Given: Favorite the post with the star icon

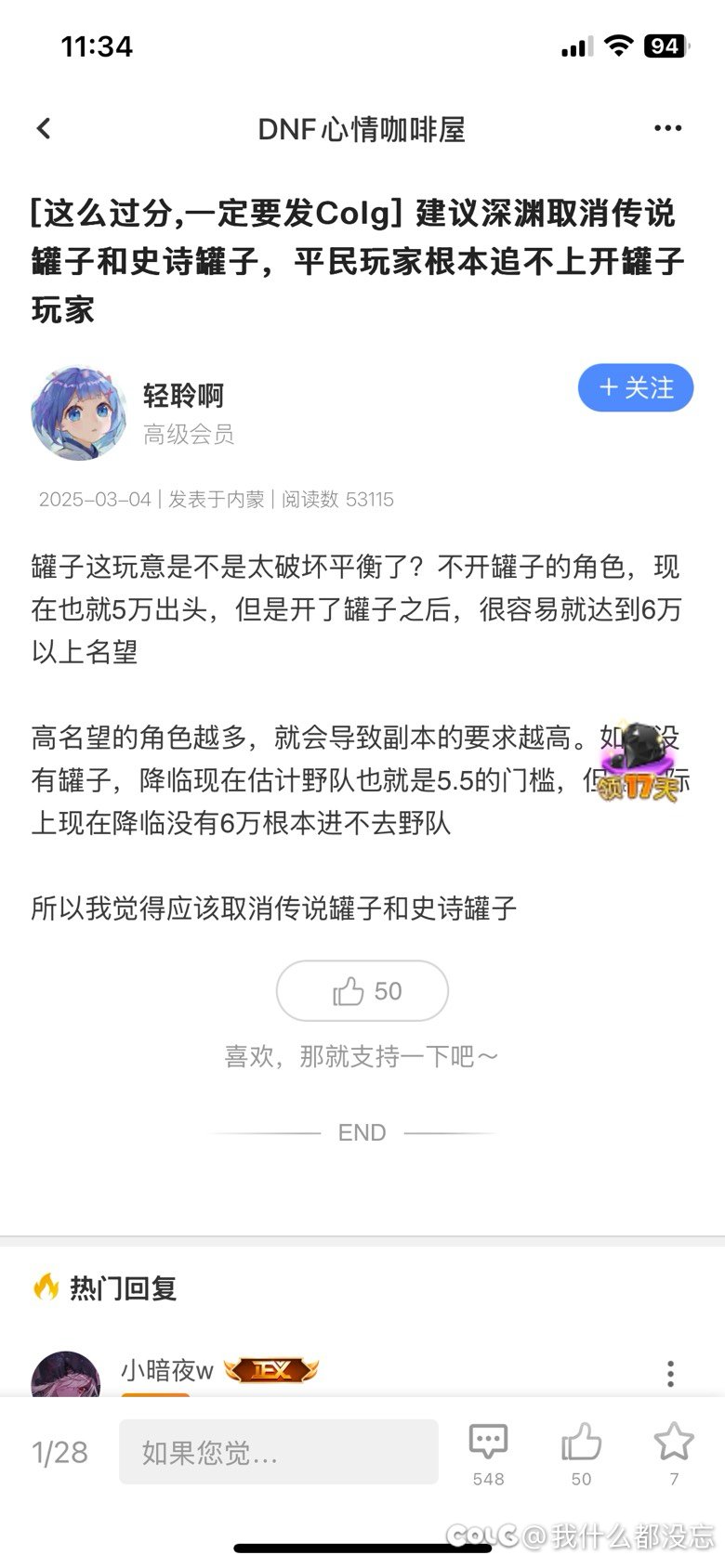Looking at the screenshot, I should [674, 1454].
